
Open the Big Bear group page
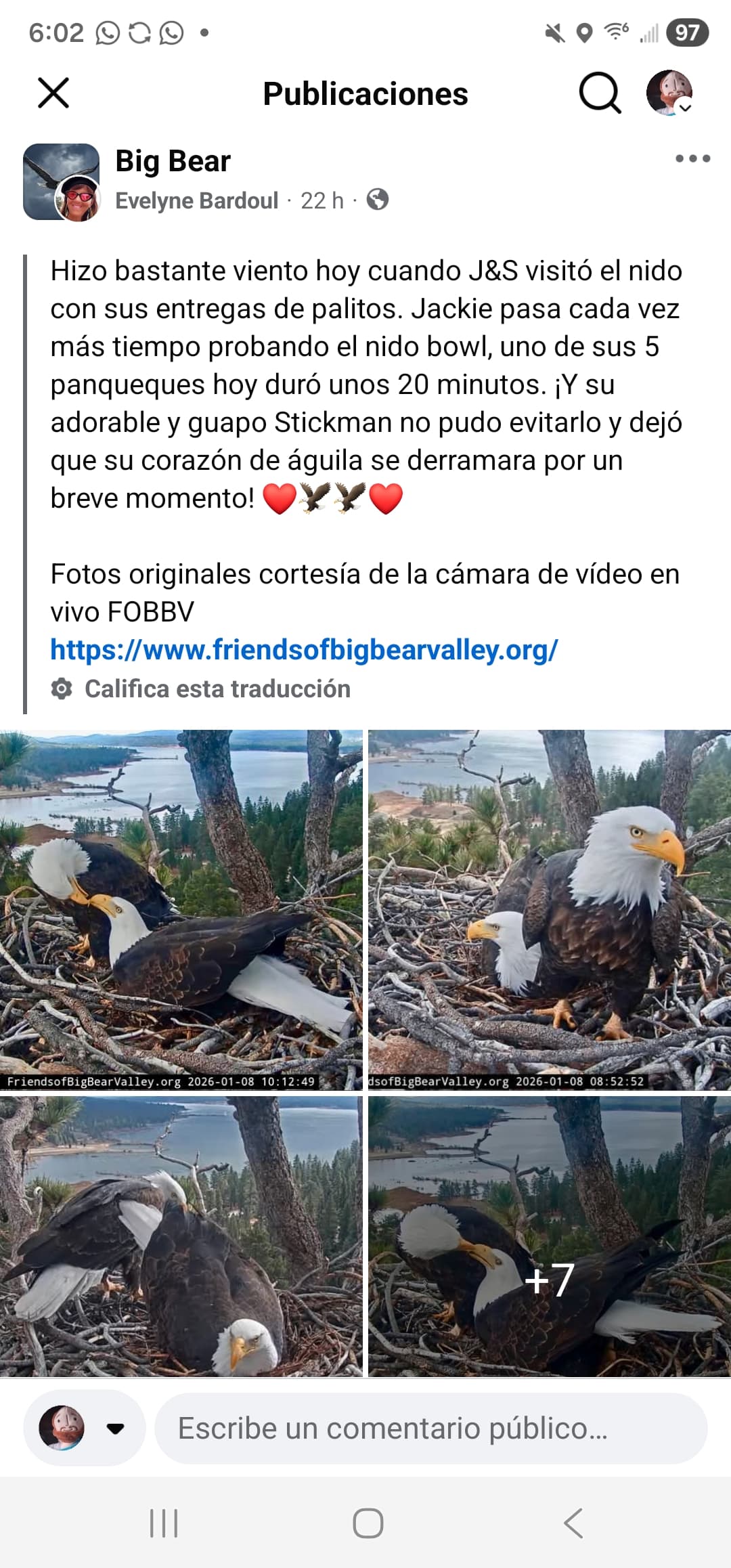pyautogui.click(x=173, y=162)
